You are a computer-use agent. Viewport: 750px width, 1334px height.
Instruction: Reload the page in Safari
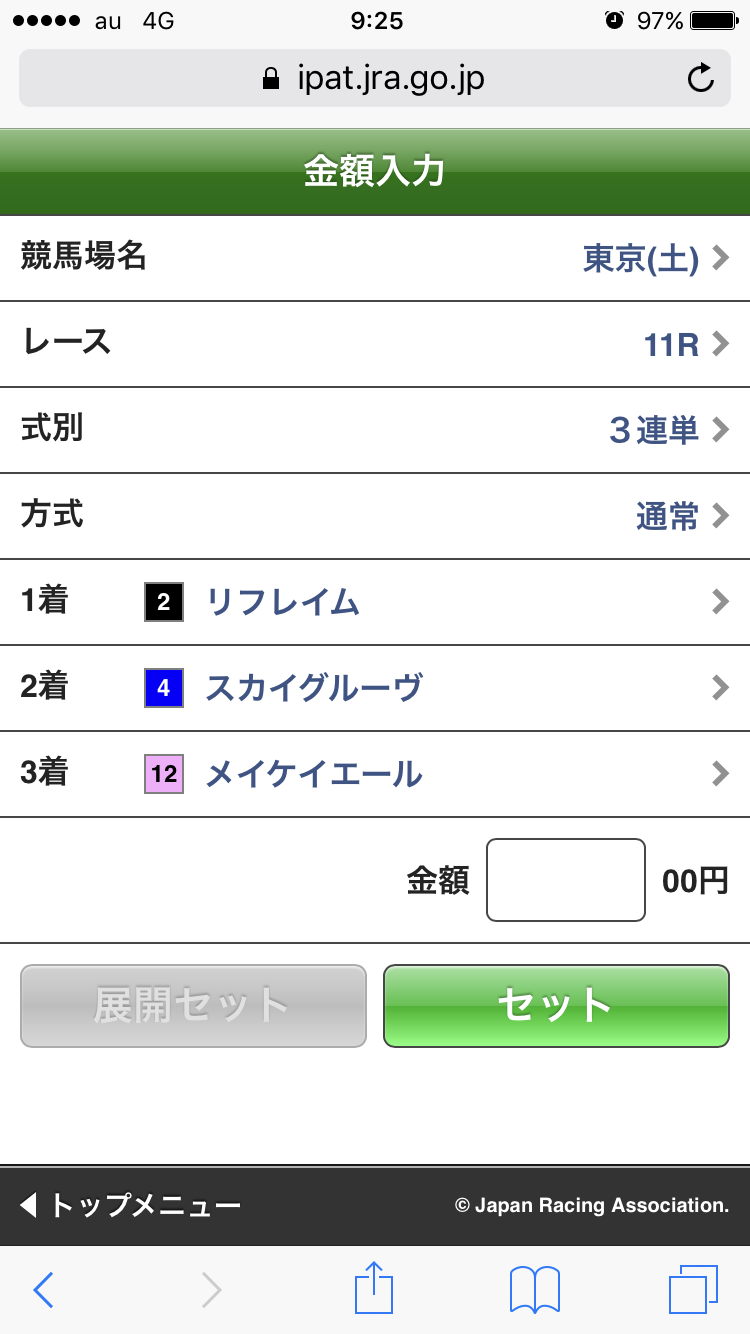(701, 78)
